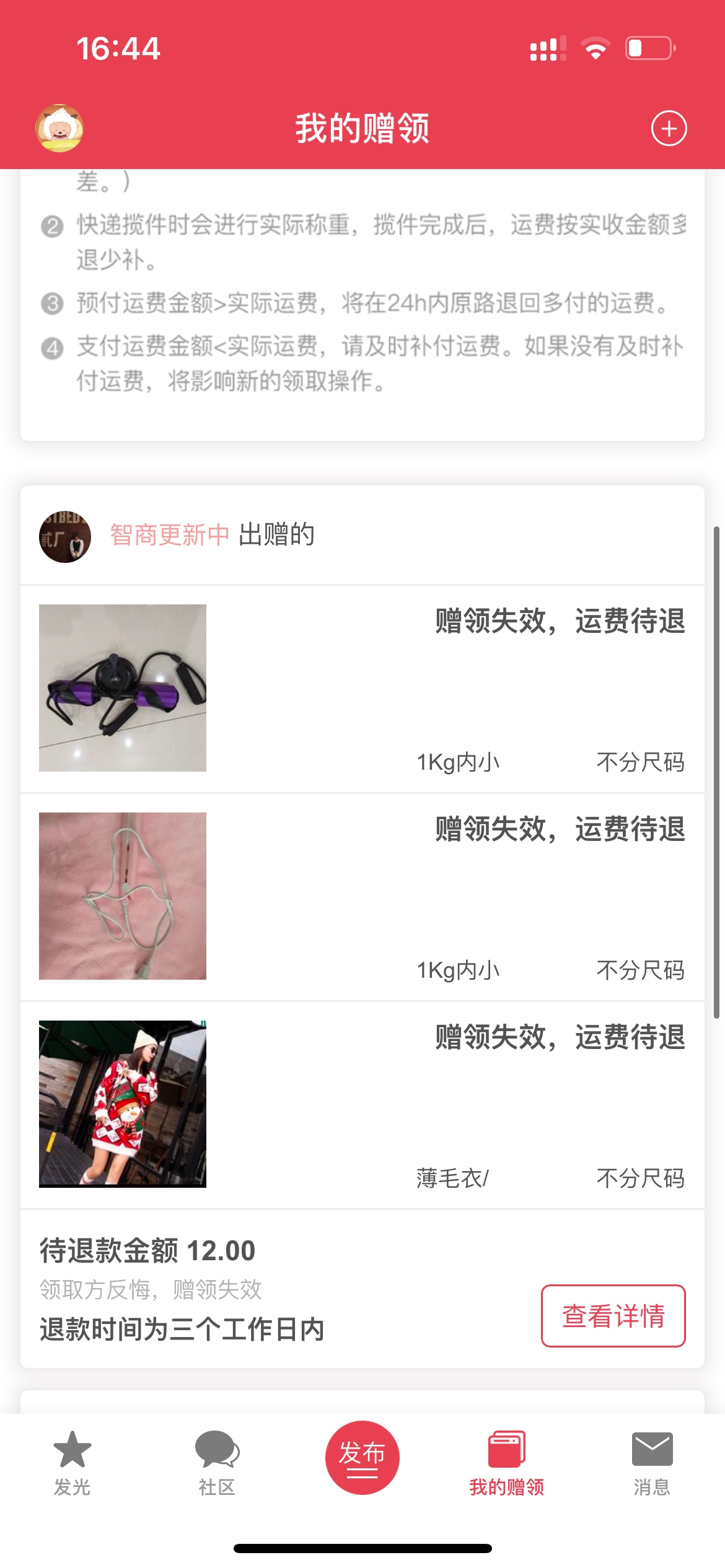The width and height of the screenshot is (725, 1568).
Task: Tap the 查看详情 button
Action: 613,1316
